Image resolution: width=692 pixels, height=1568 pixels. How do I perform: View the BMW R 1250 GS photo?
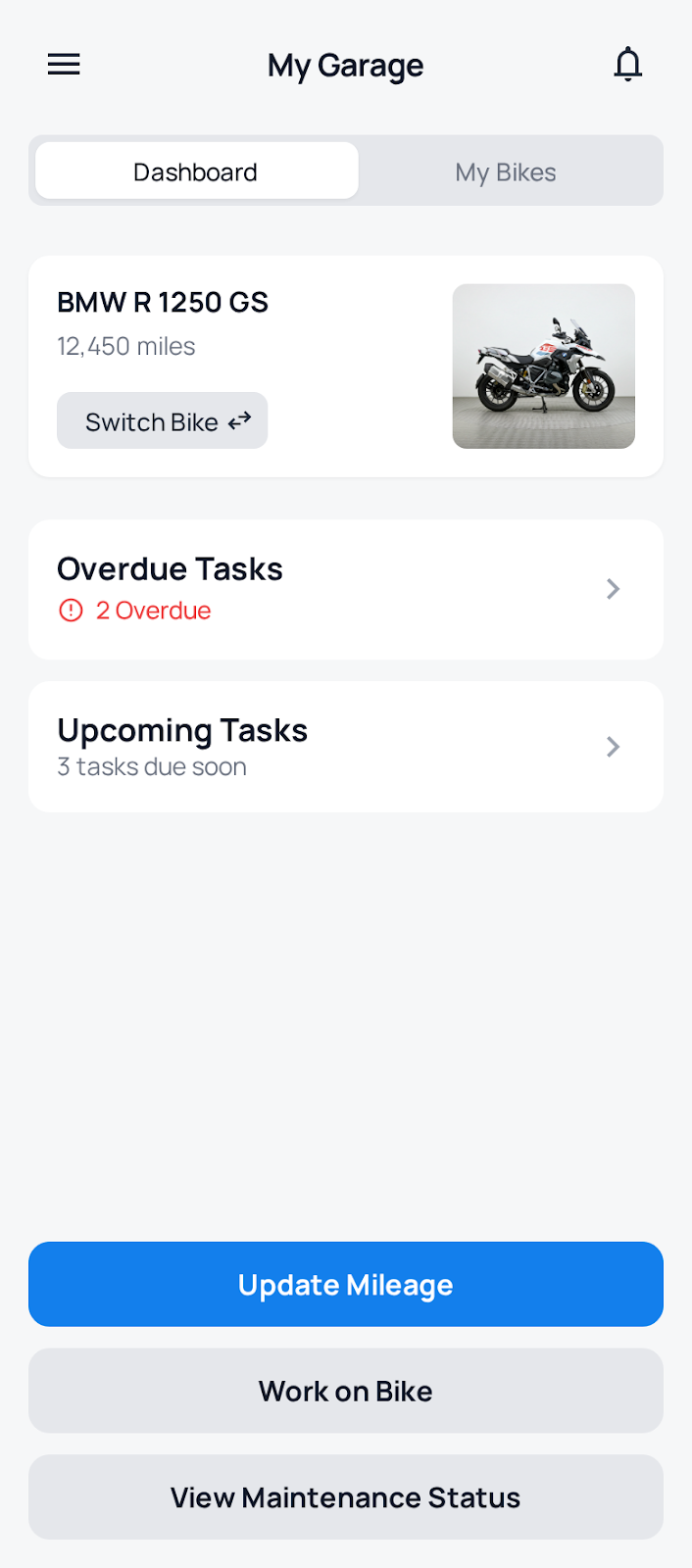click(543, 367)
